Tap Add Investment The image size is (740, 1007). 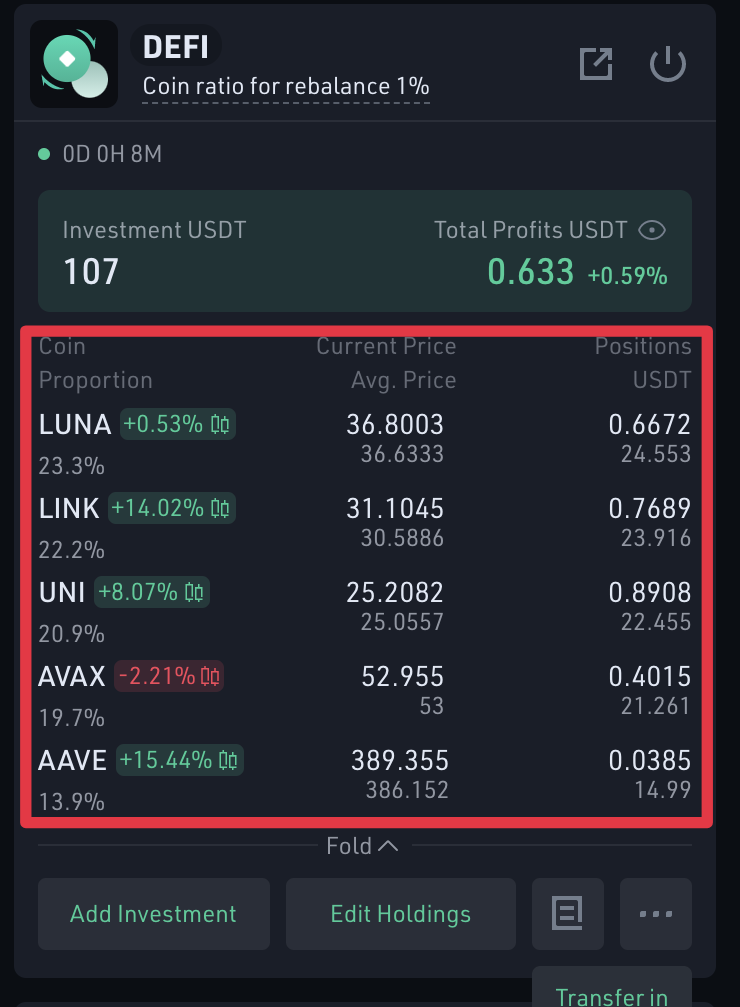[154, 914]
